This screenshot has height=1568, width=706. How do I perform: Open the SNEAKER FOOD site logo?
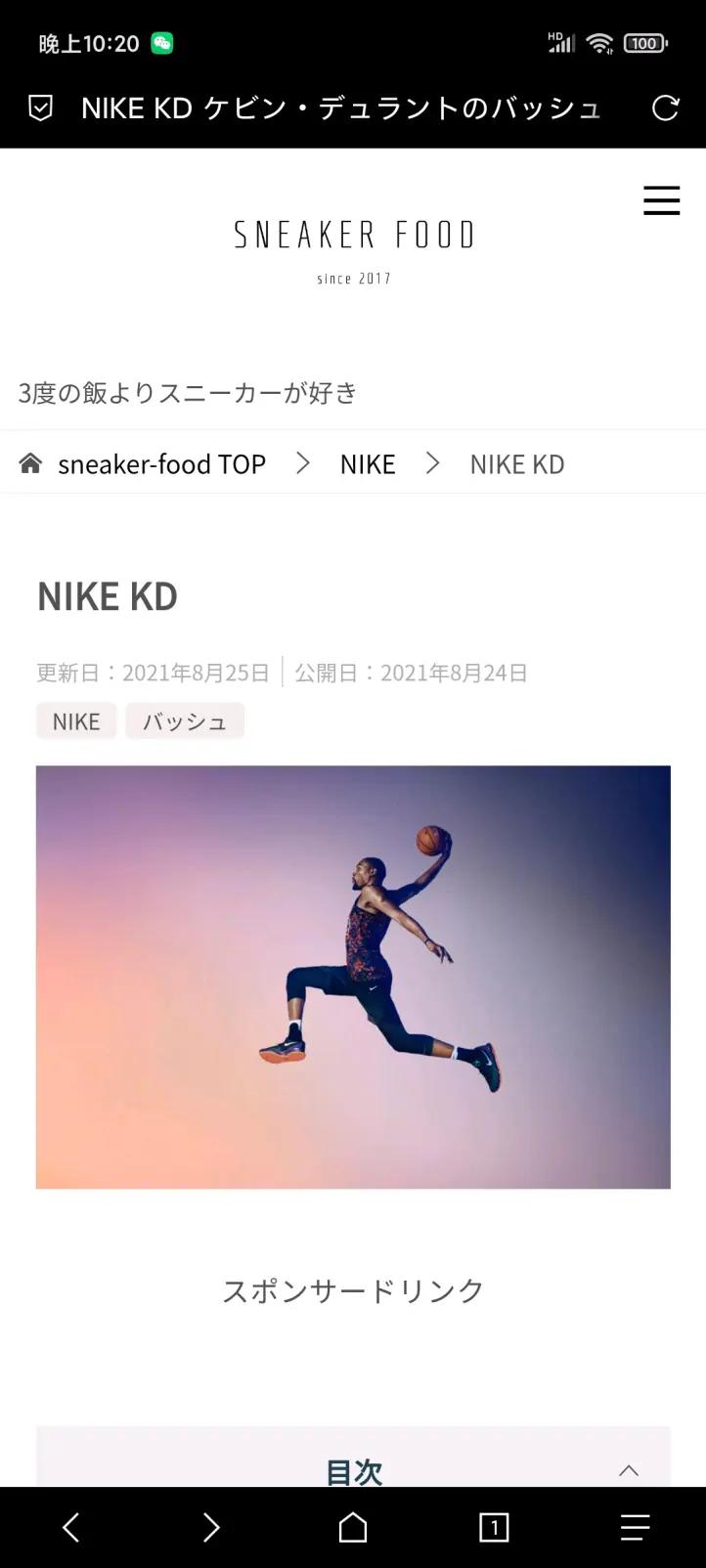tap(353, 248)
